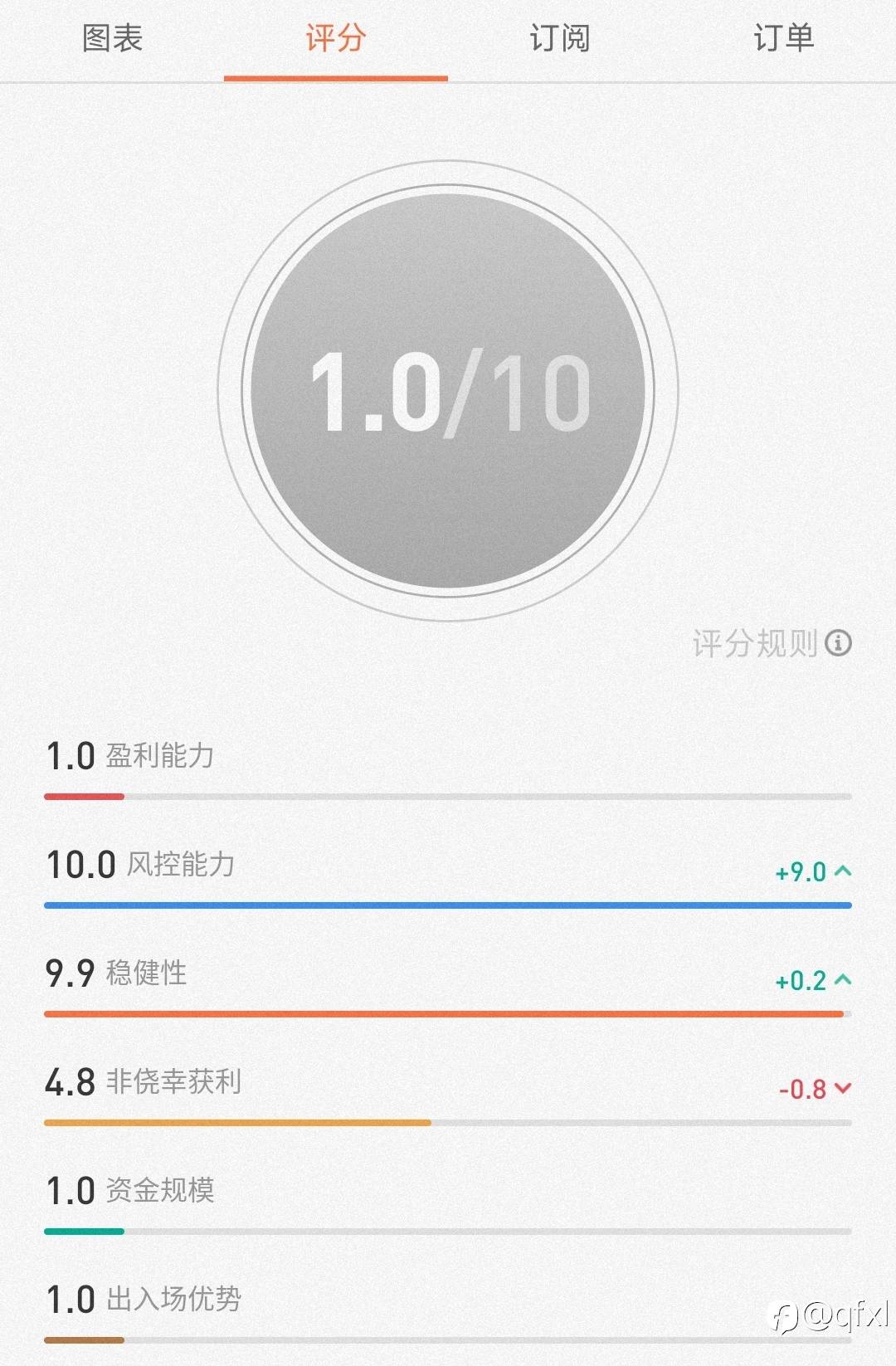Select the 评分 tab
The image size is (896, 1366).
point(336,38)
